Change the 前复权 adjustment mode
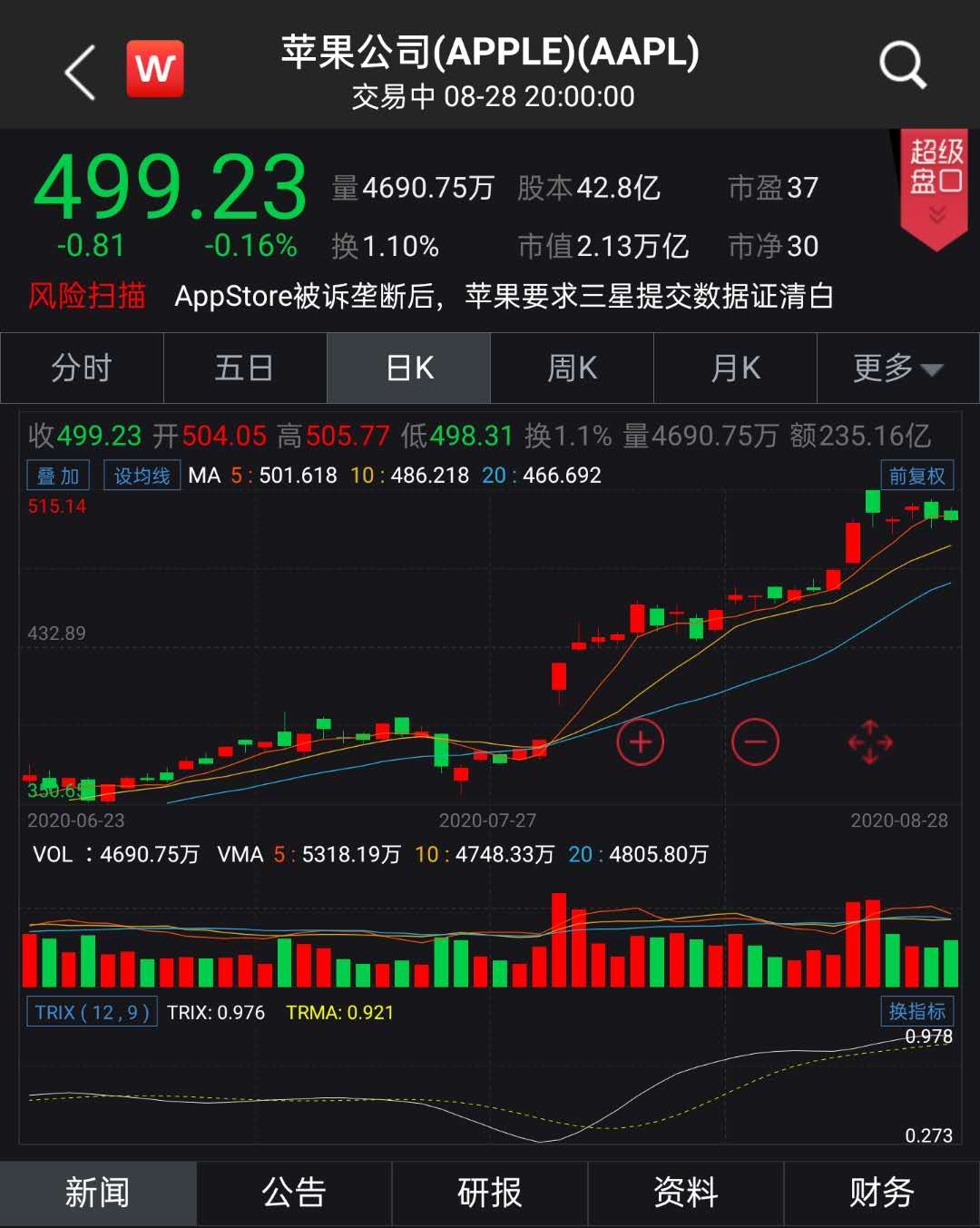The height and width of the screenshot is (1228, 980). [x=916, y=476]
